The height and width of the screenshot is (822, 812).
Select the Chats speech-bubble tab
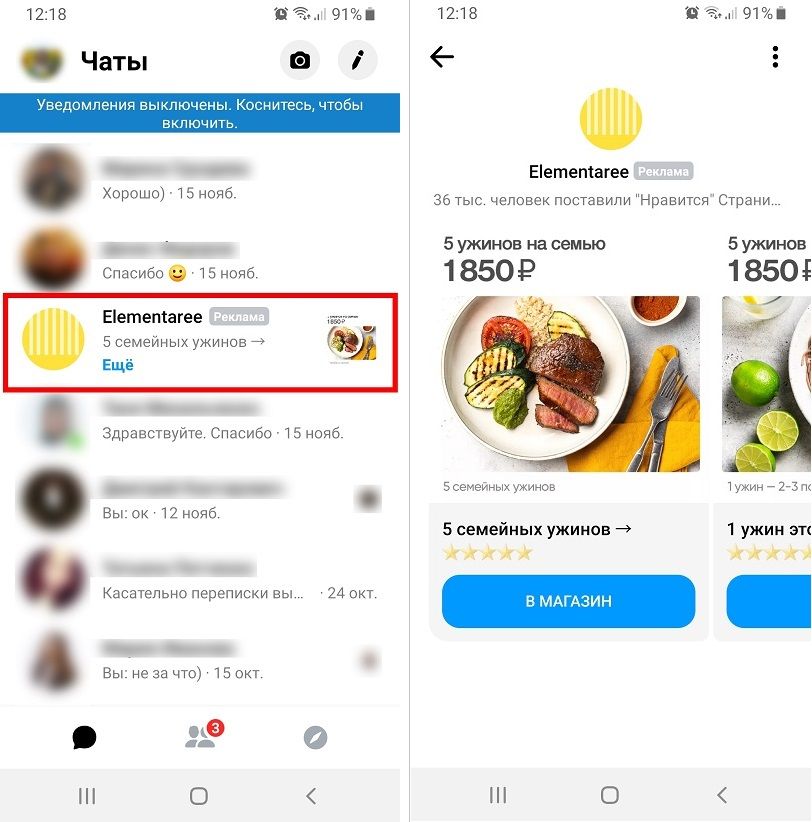point(85,738)
